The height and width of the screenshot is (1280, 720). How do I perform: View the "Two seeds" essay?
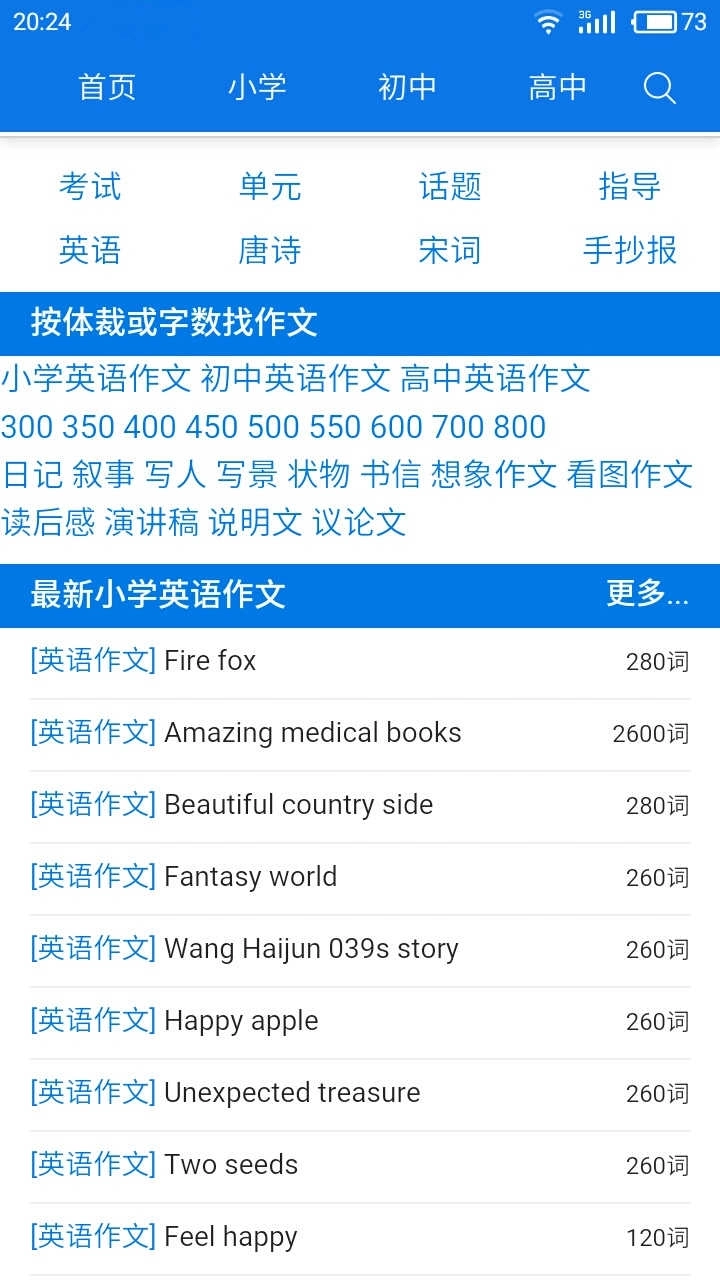231,1165
